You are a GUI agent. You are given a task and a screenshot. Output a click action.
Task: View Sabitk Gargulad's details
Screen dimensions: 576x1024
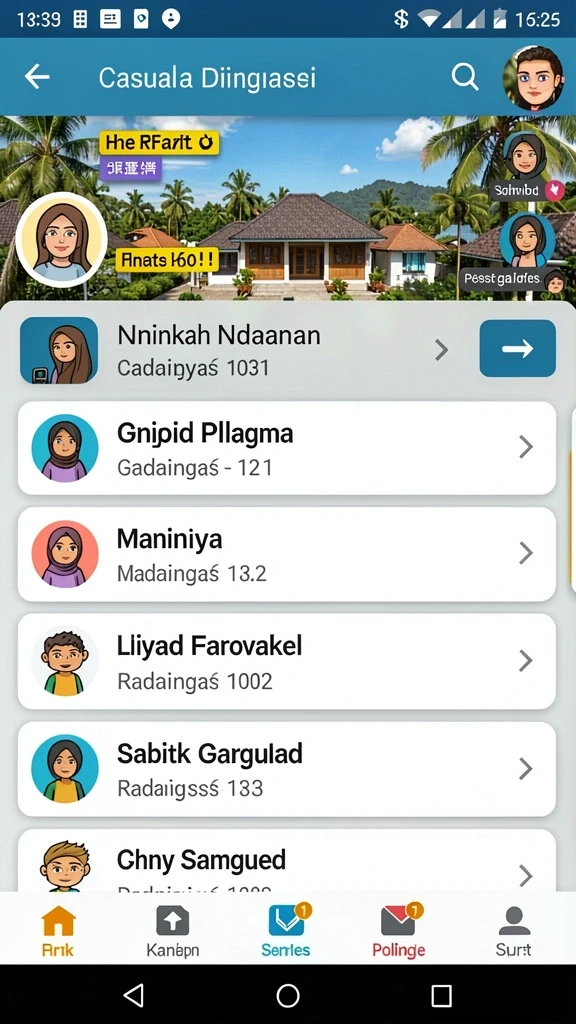[x=287, y=769]
